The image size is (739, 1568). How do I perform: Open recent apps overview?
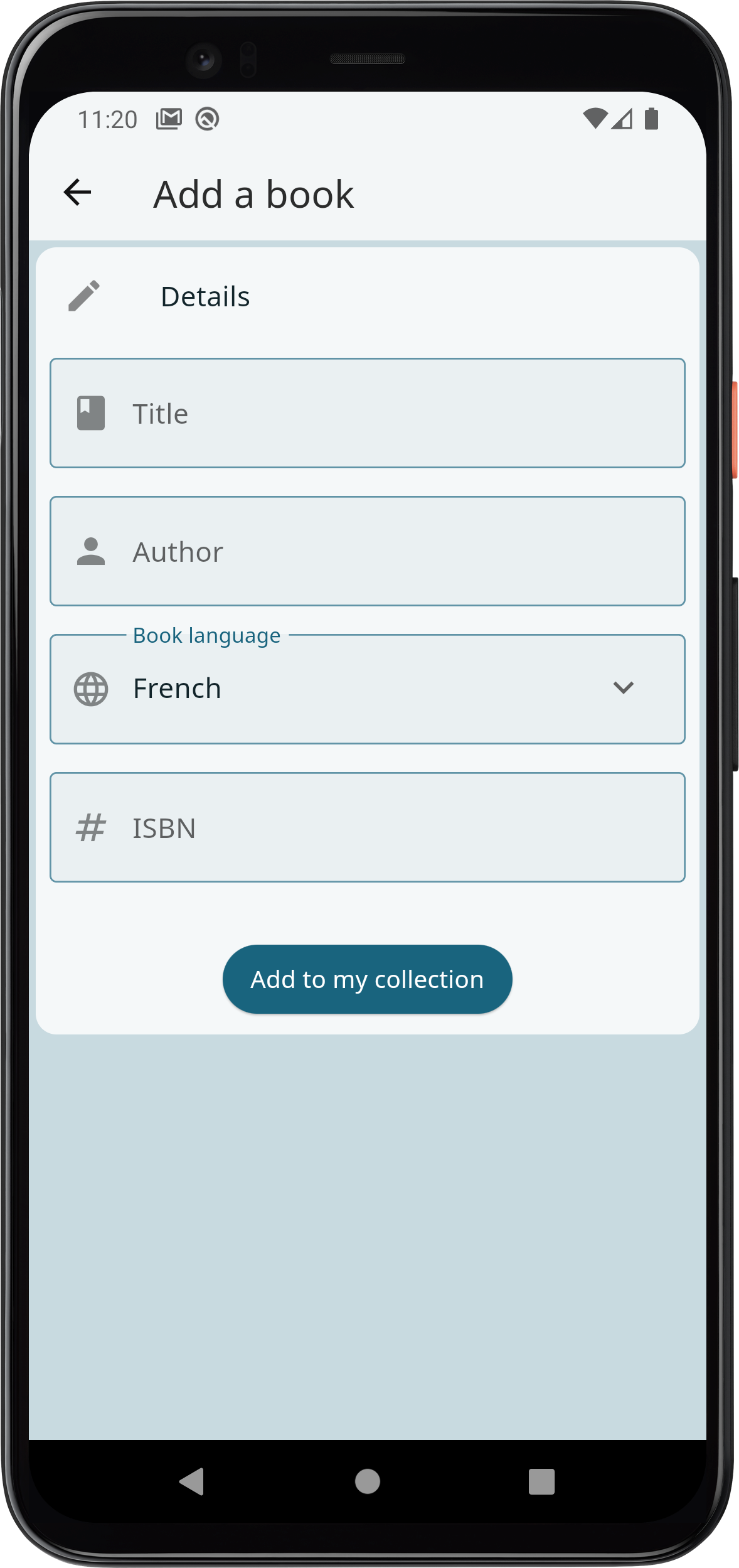(541, 1481)
